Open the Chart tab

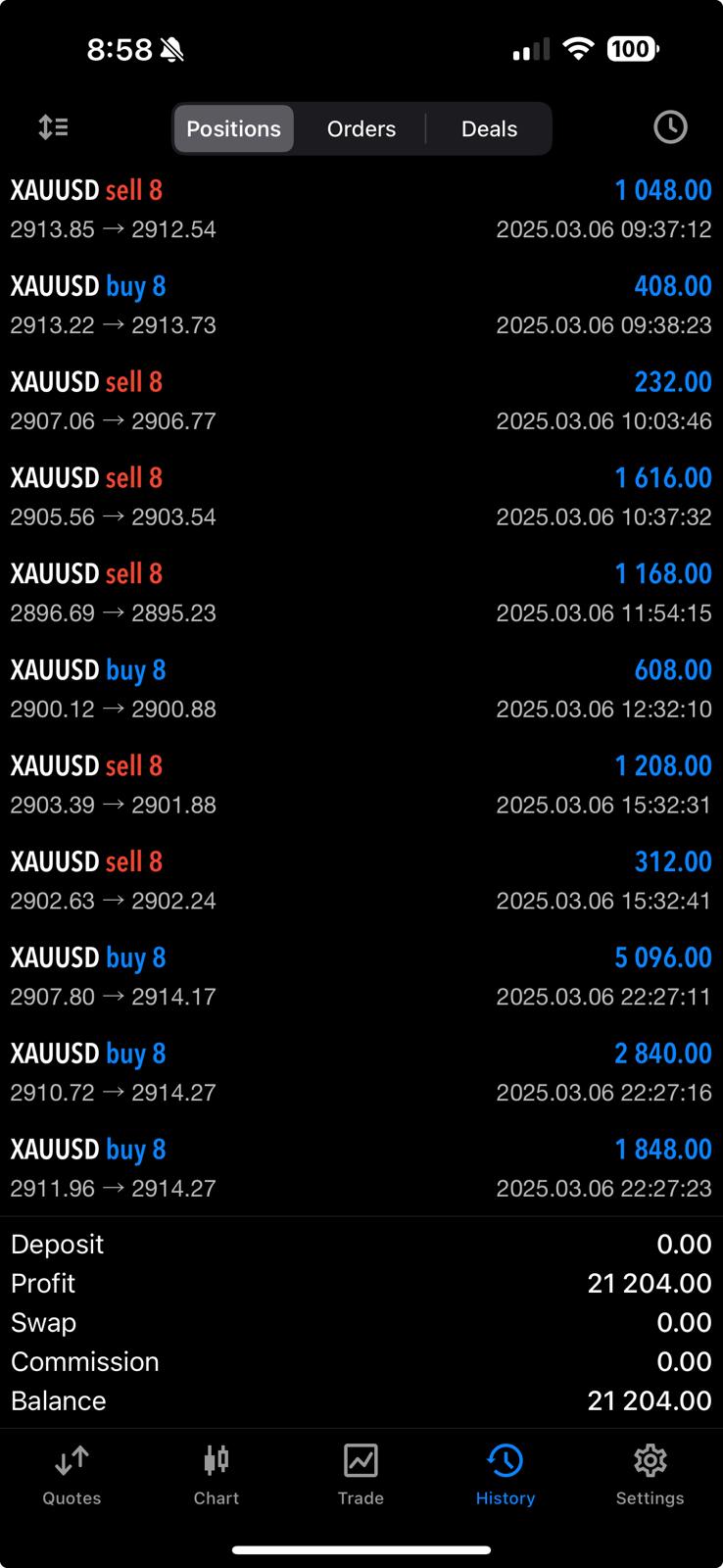click(x=217, y=1476)
